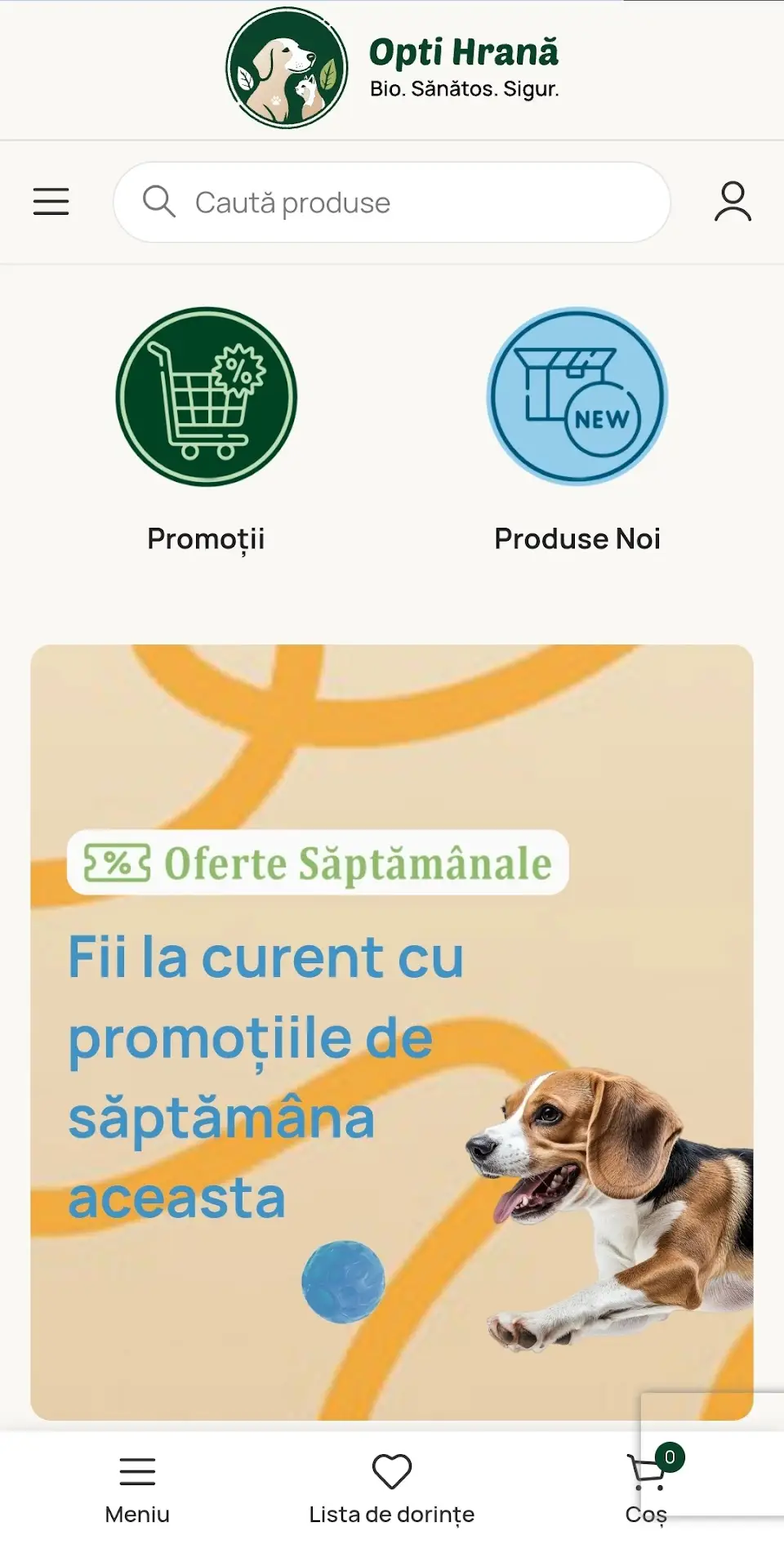Image resolution: width=784 pixels, height=1544 pixels.
Task: Open the account profile icon
Action: click(x=734, y=202)
